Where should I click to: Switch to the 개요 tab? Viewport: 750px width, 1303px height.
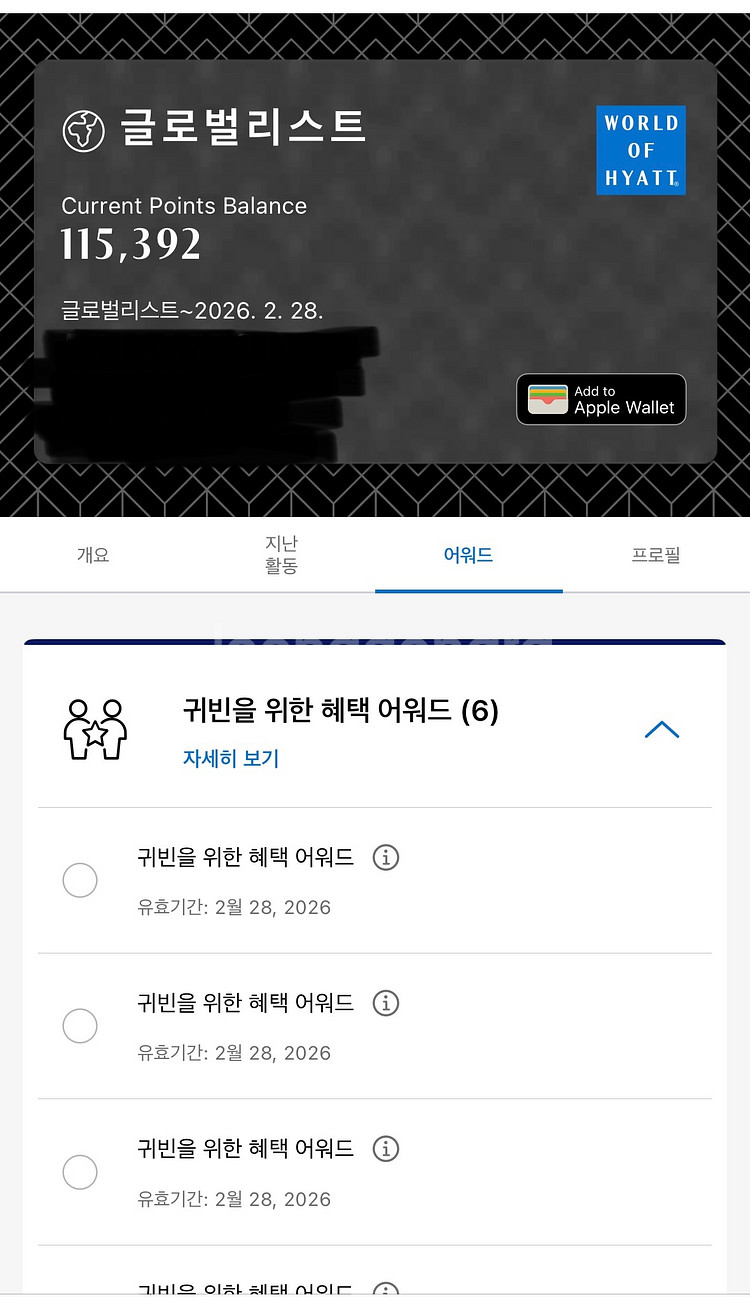(93, 555)
